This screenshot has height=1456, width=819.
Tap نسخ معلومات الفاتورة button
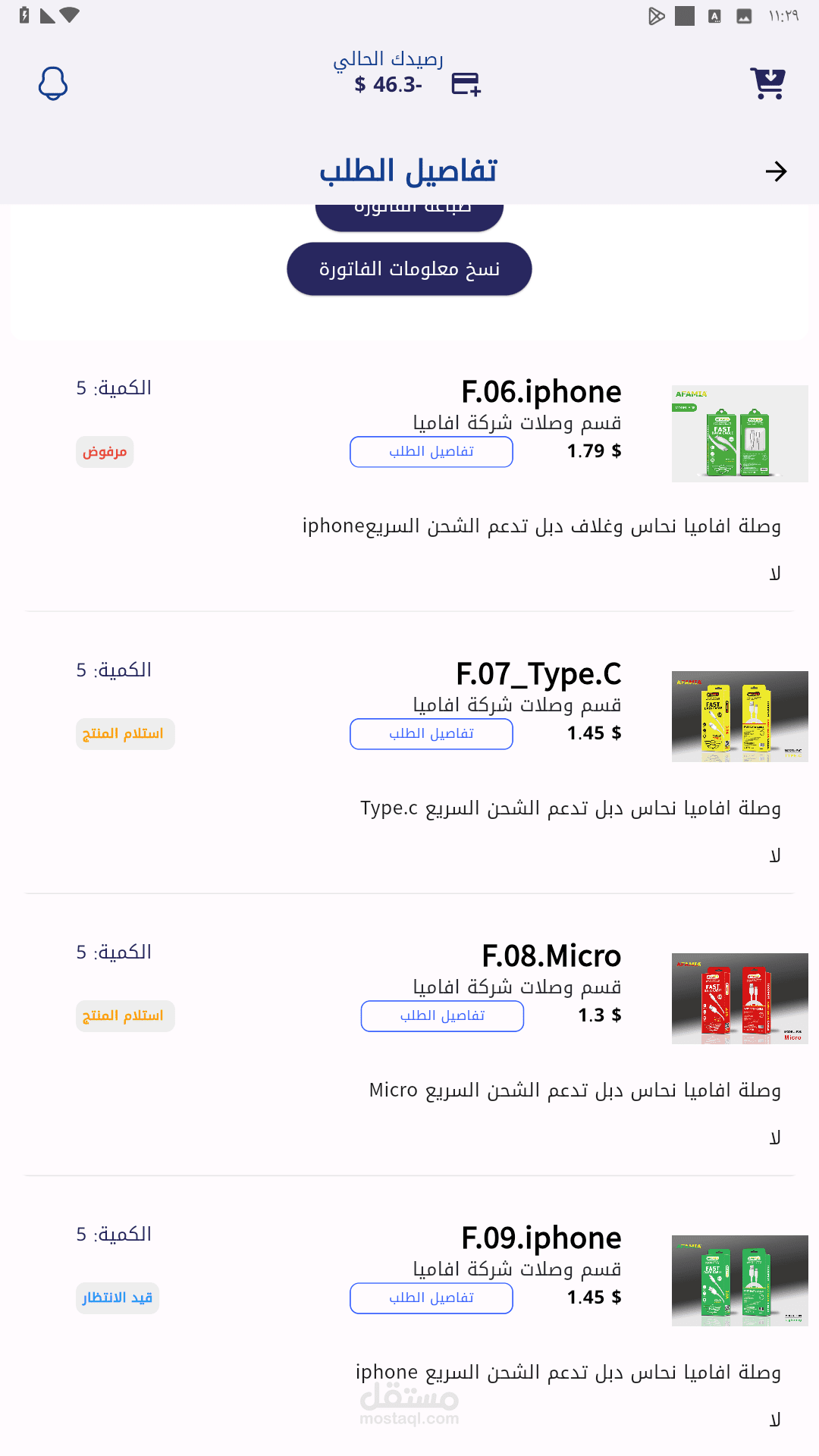click(x=409, y=269)
